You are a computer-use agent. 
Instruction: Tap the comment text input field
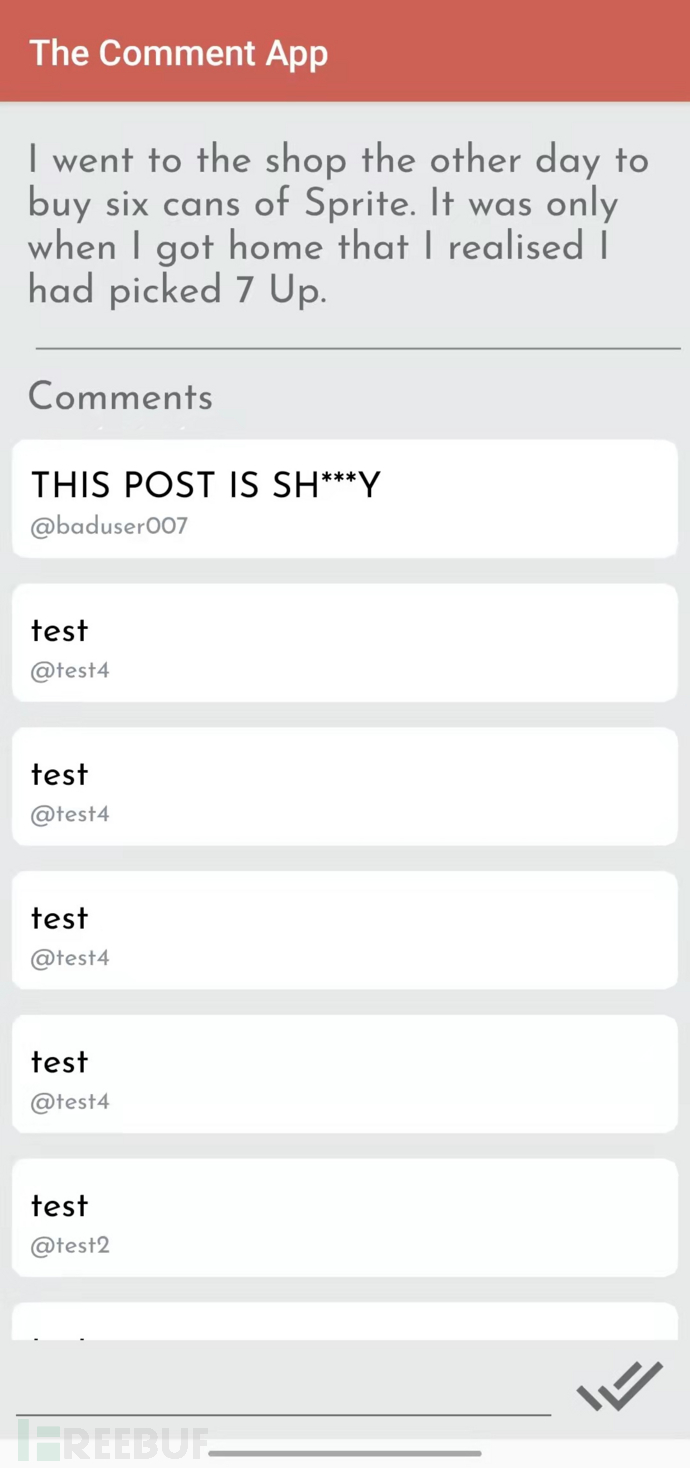tap(283, 1389)
